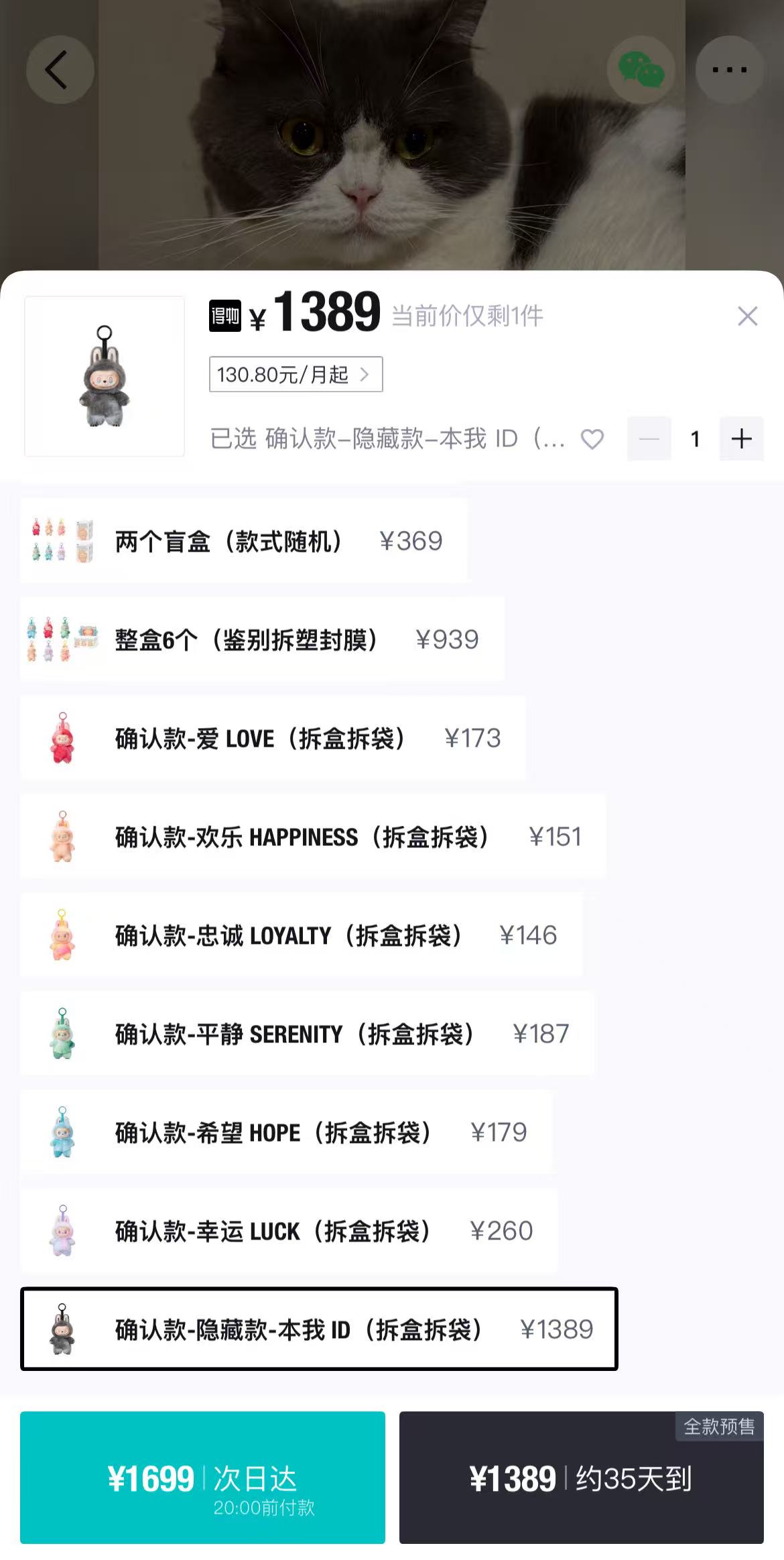The image size is (784, 1560).
Task: Buy at ¥1389 with 约35天到 presale
Action: pyautogui.click(x=581, y=1478)
